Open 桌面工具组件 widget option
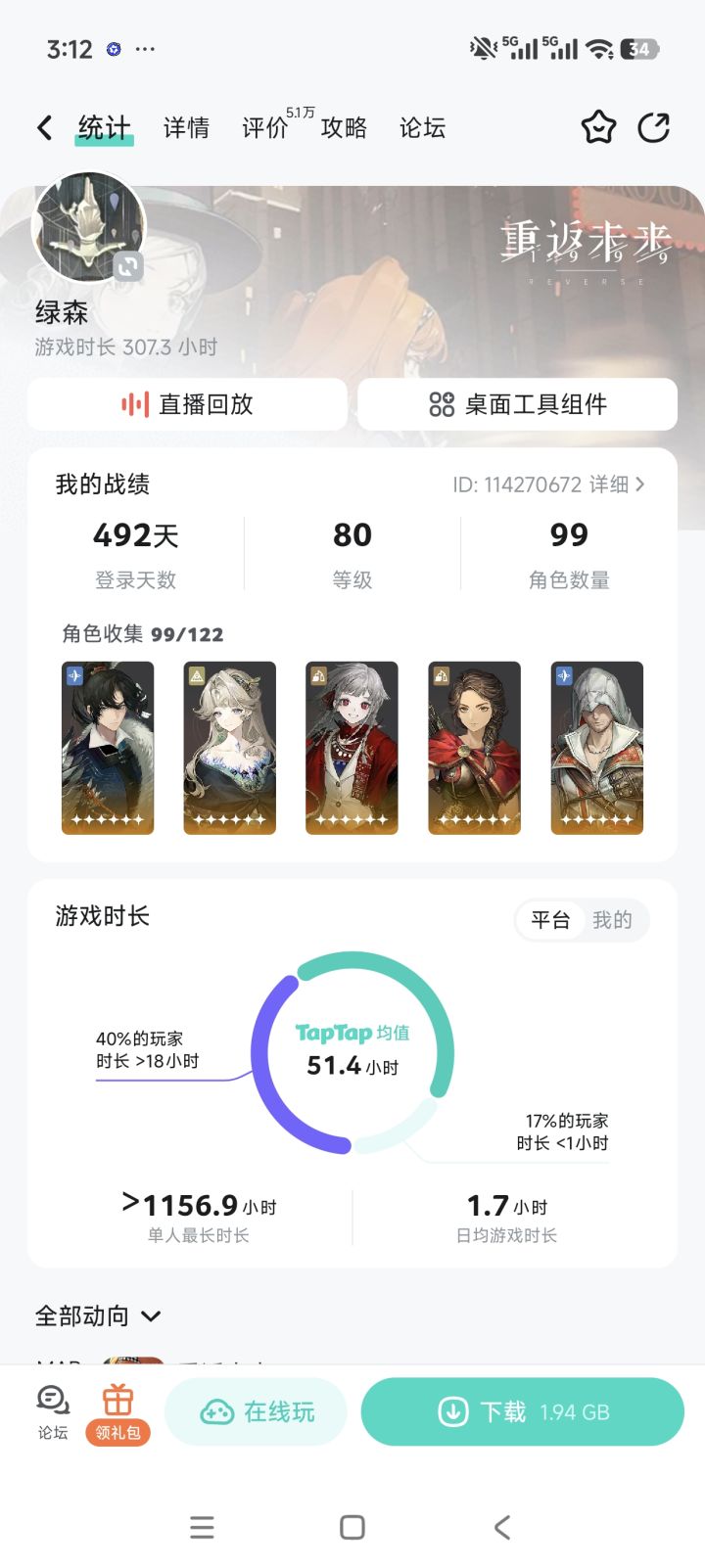The height and width of the screenshot is (1568, 705). 522,404
